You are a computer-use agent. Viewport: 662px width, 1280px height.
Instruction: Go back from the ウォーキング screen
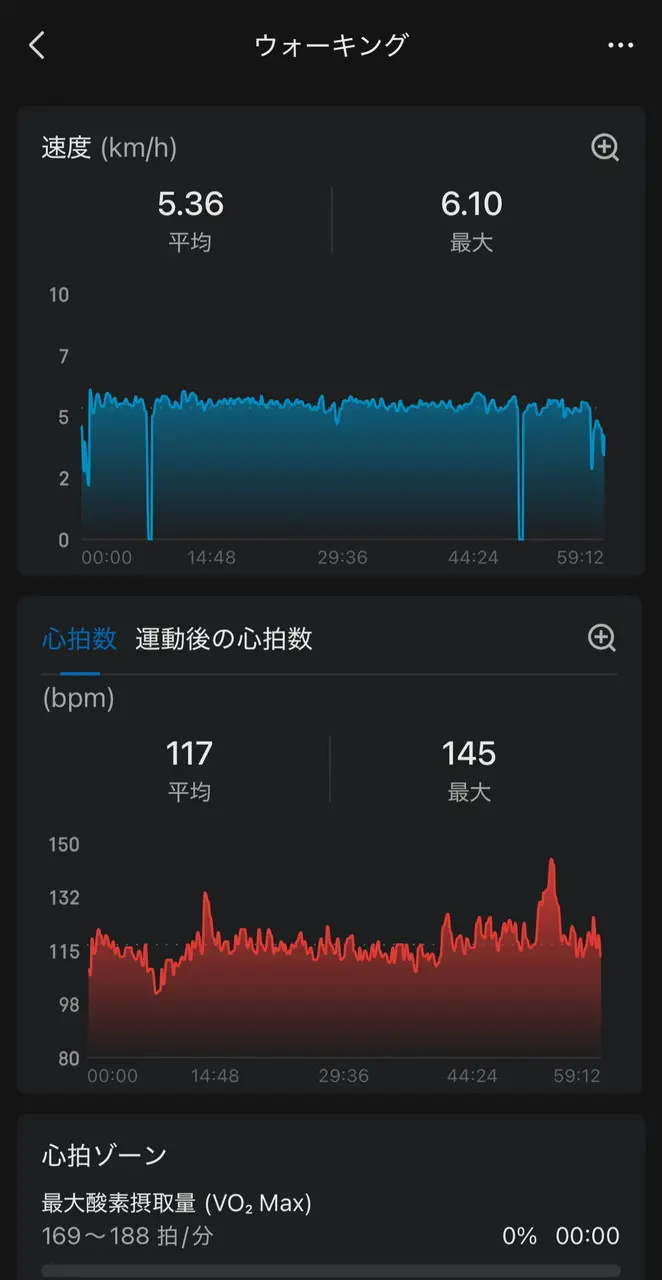[37, 45]
